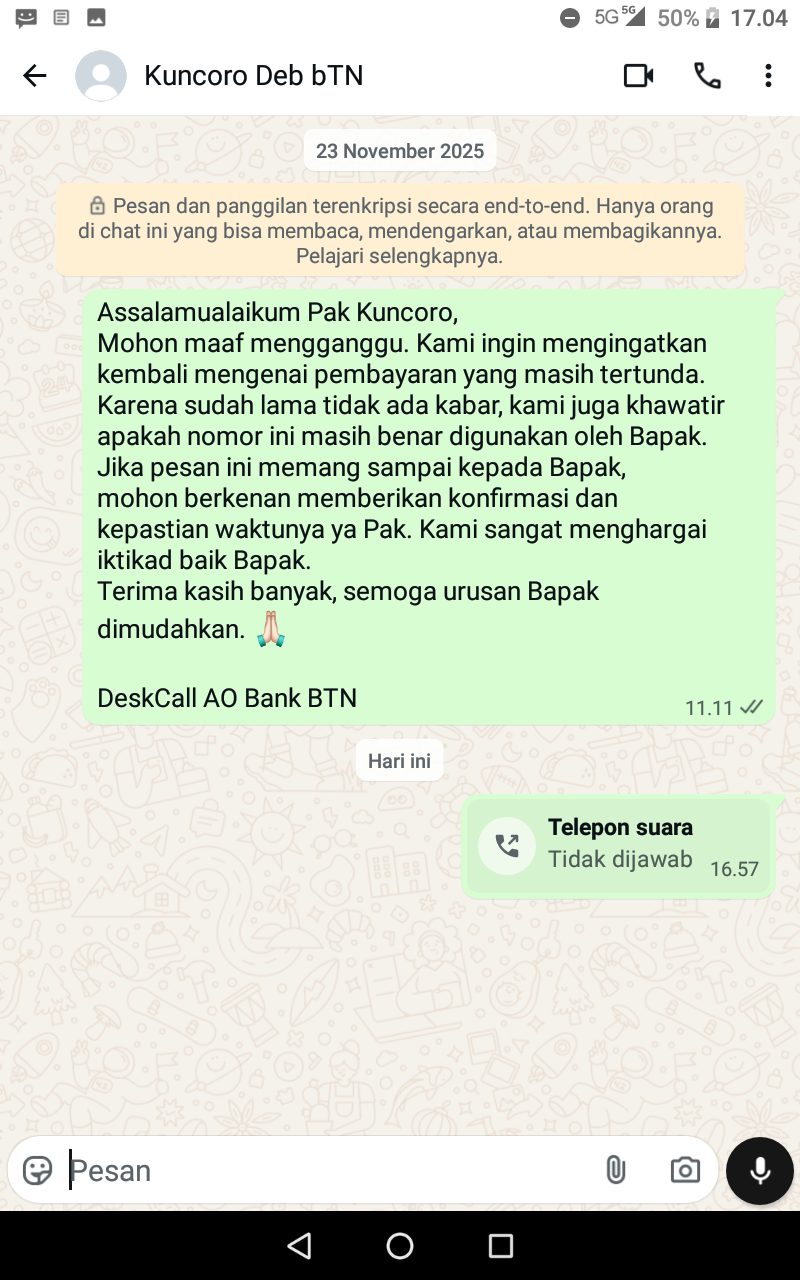Screen dimensions: 800x1280
Task: Record a voice message with the microphone
Action: click(x=760, y=1170)
